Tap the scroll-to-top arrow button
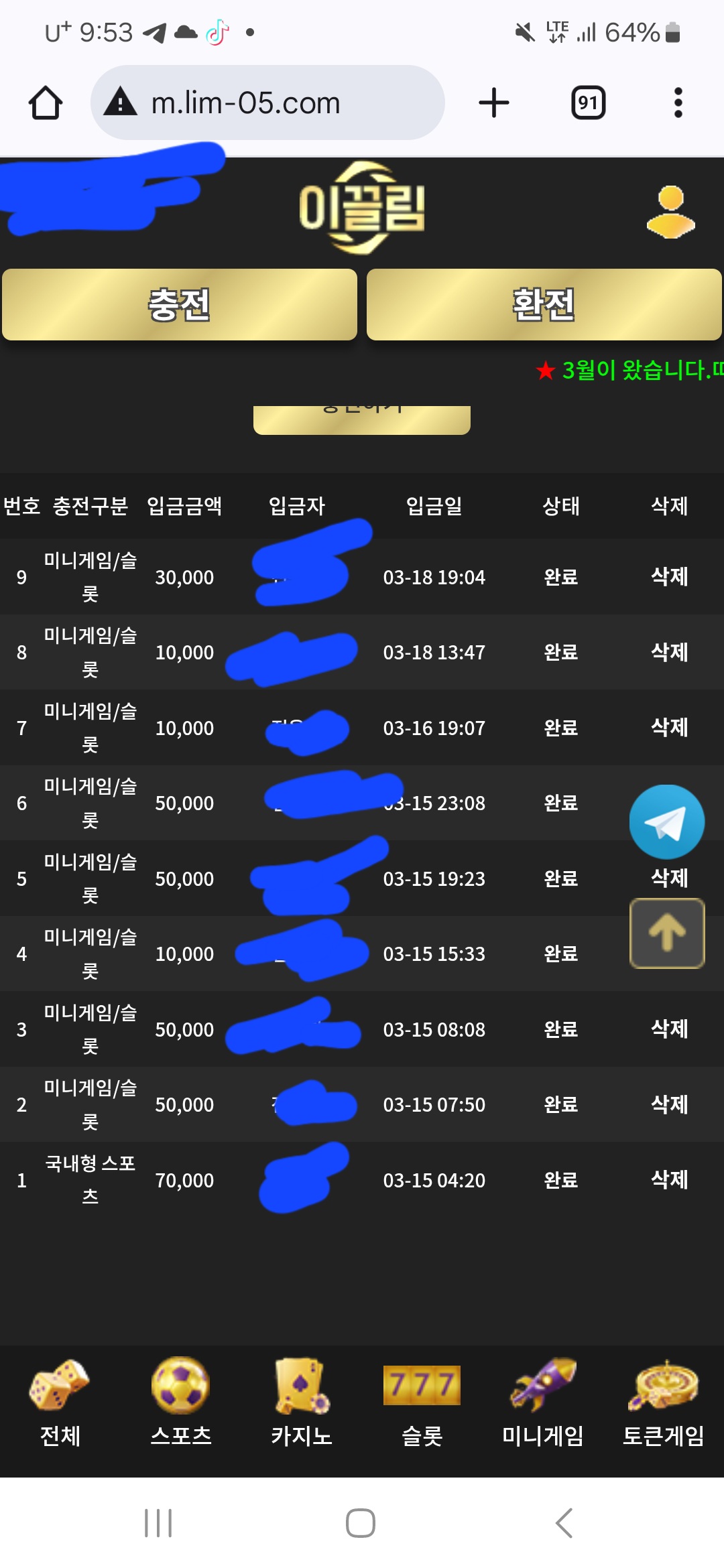This screenshot has width=724, height=1568. [x=666, y=933]
